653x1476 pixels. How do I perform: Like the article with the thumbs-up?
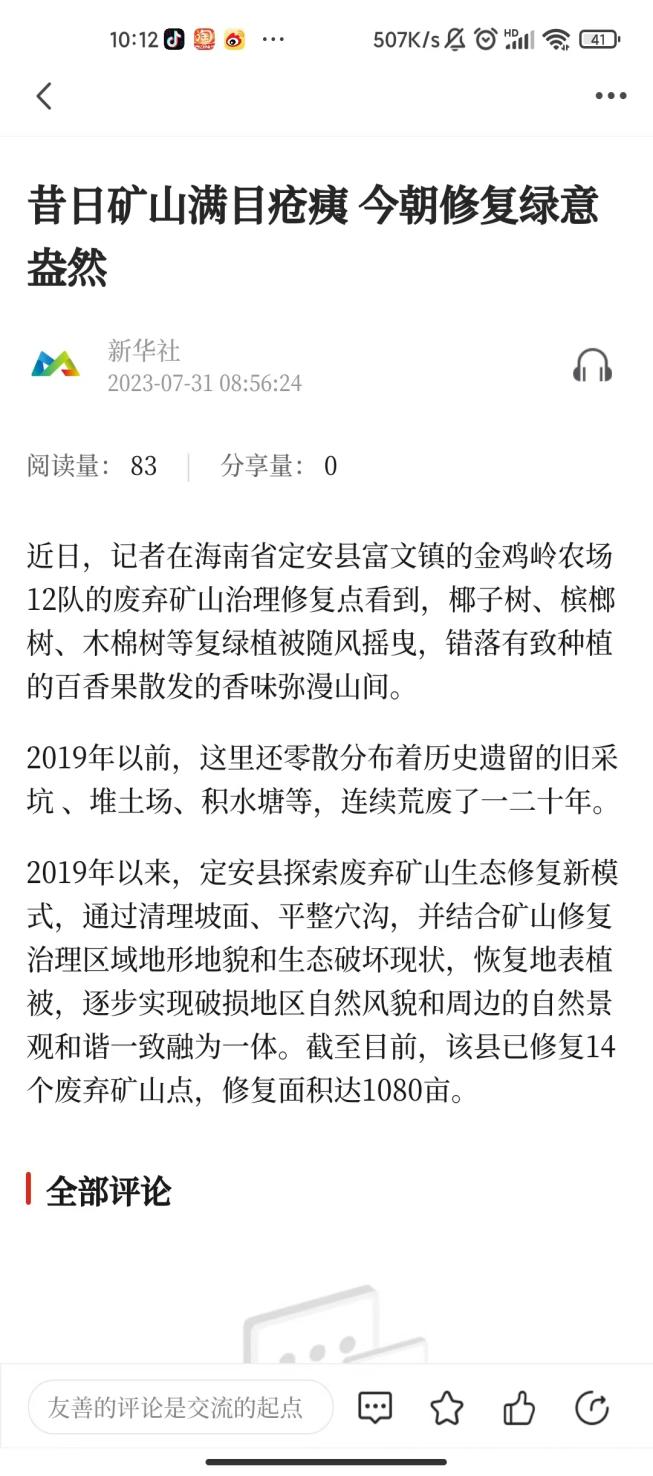(519, 1408)
